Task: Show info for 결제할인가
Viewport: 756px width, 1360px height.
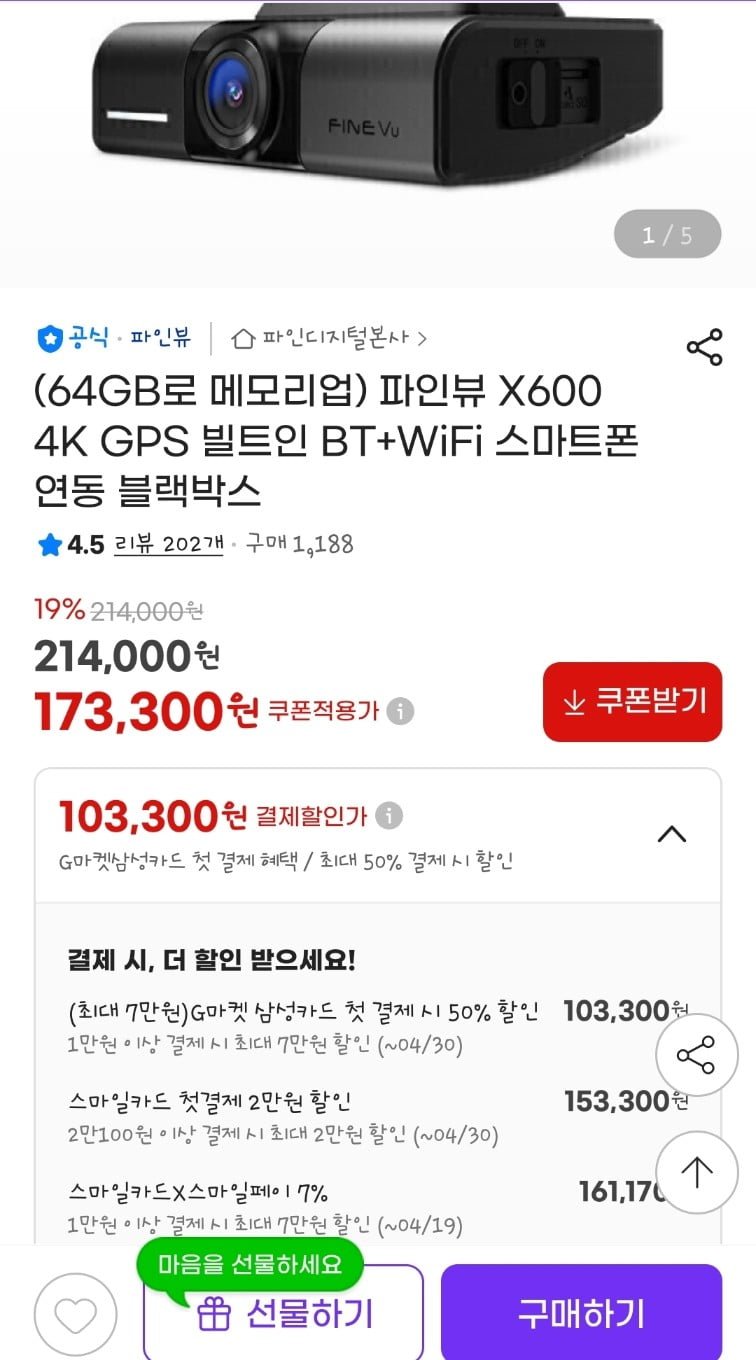Action: tap(389, 816)
